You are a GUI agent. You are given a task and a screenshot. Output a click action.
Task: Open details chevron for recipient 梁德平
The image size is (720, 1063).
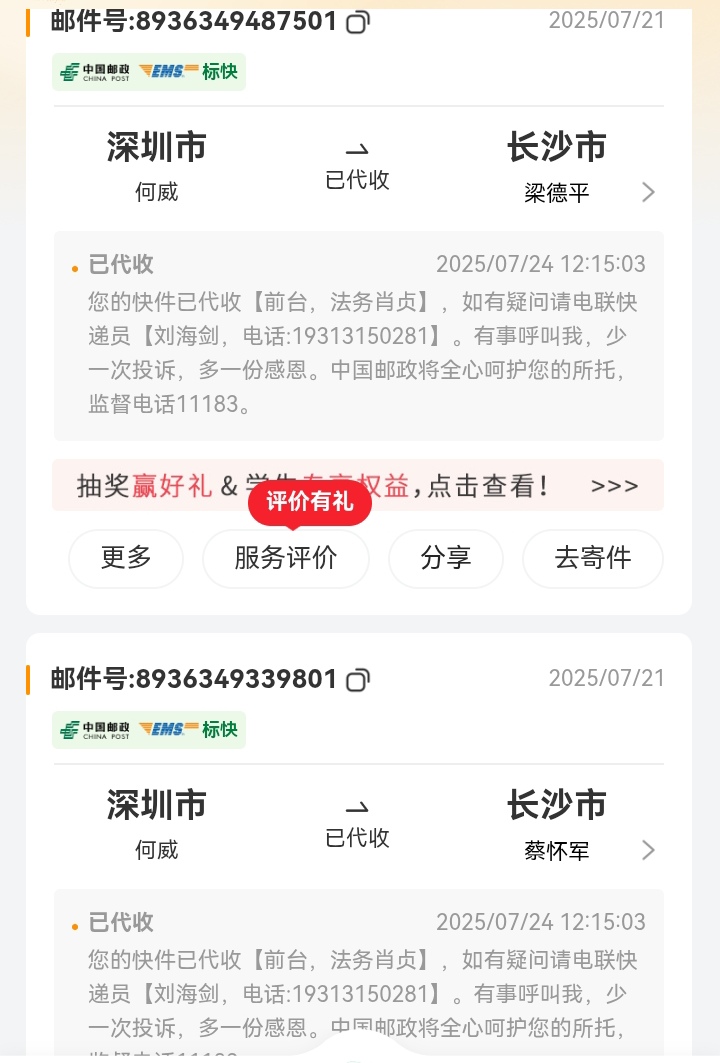click(x=648, y=192)
